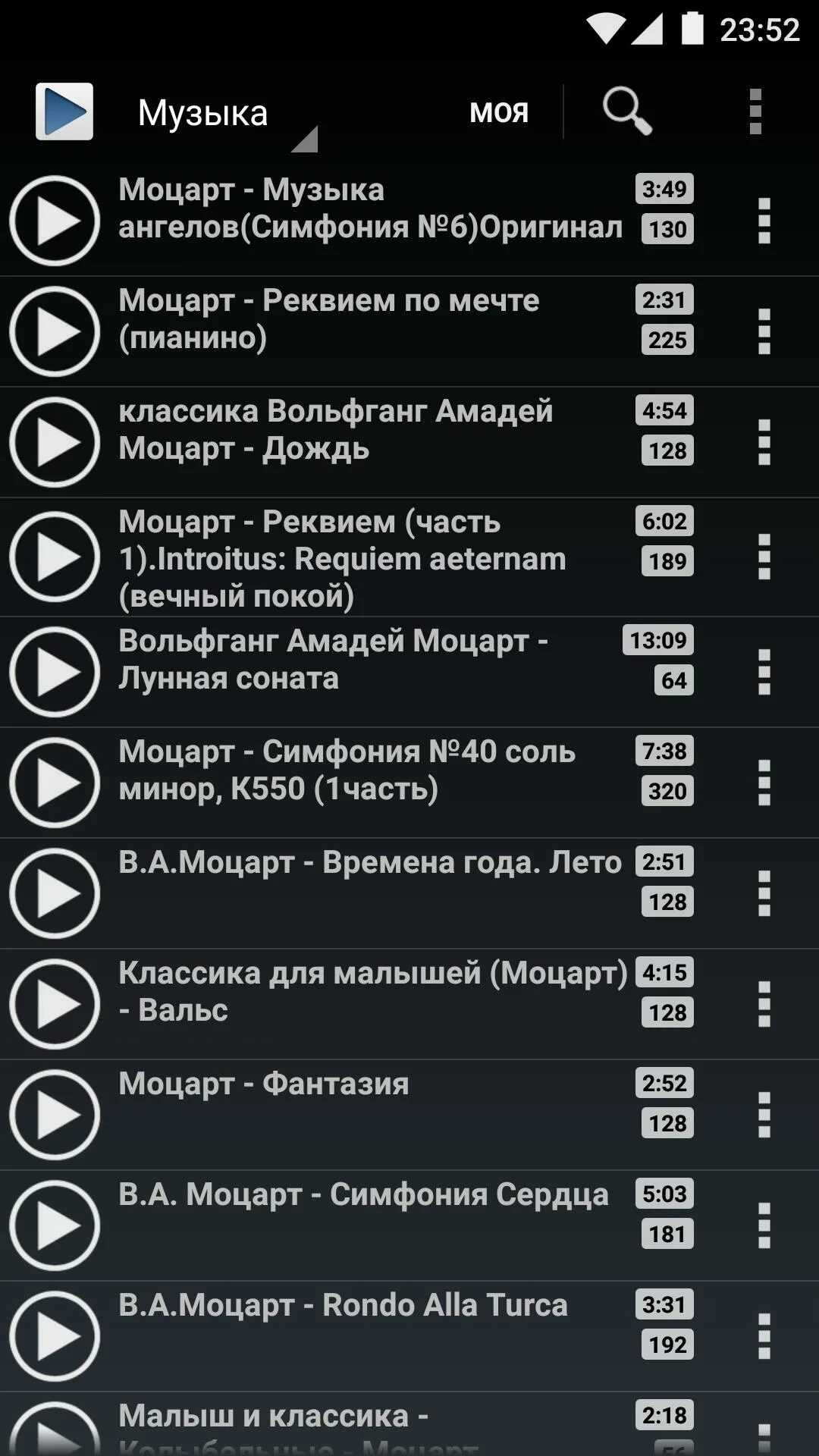819x1456 pixels.
Task: Select the track Симфония Сердца
Action: [x=409, y=1225]
